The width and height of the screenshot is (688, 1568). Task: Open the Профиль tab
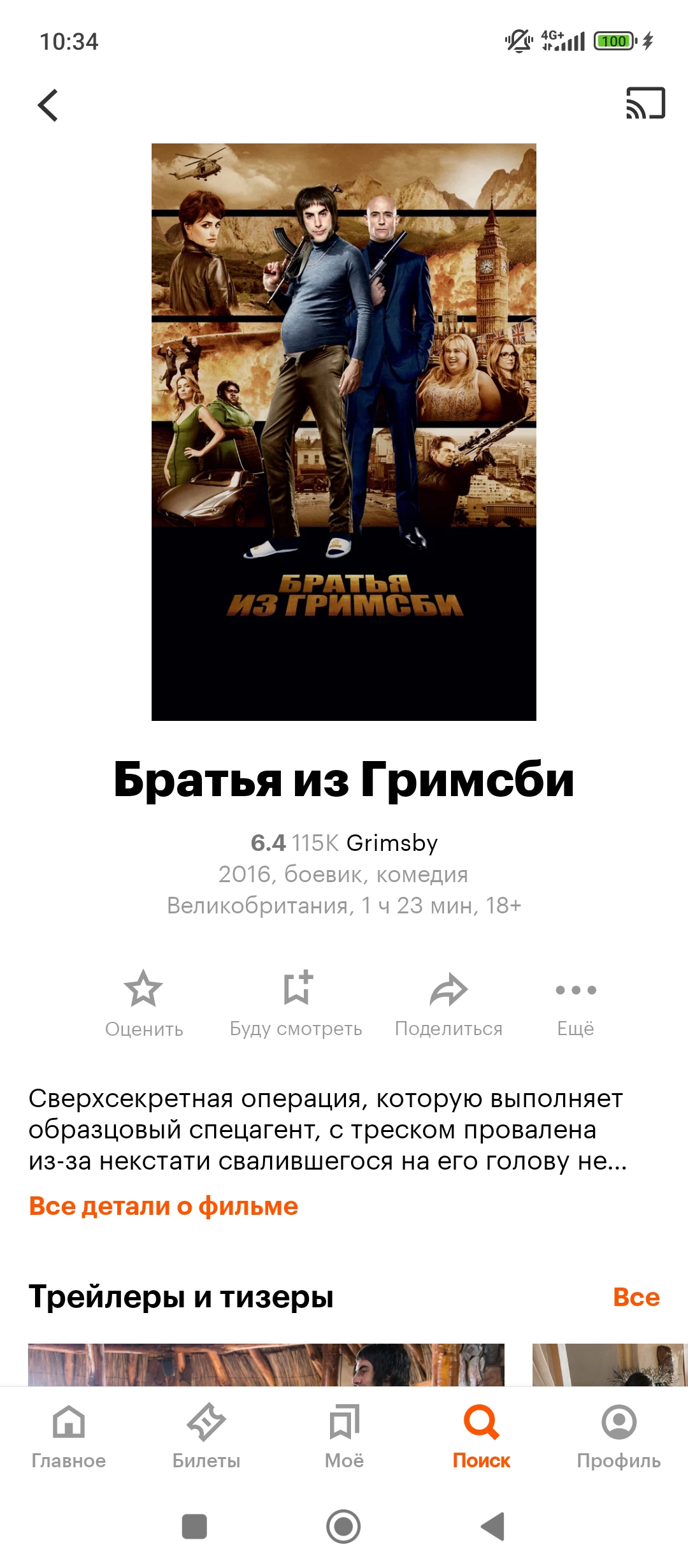click(x=619, y=1434)
